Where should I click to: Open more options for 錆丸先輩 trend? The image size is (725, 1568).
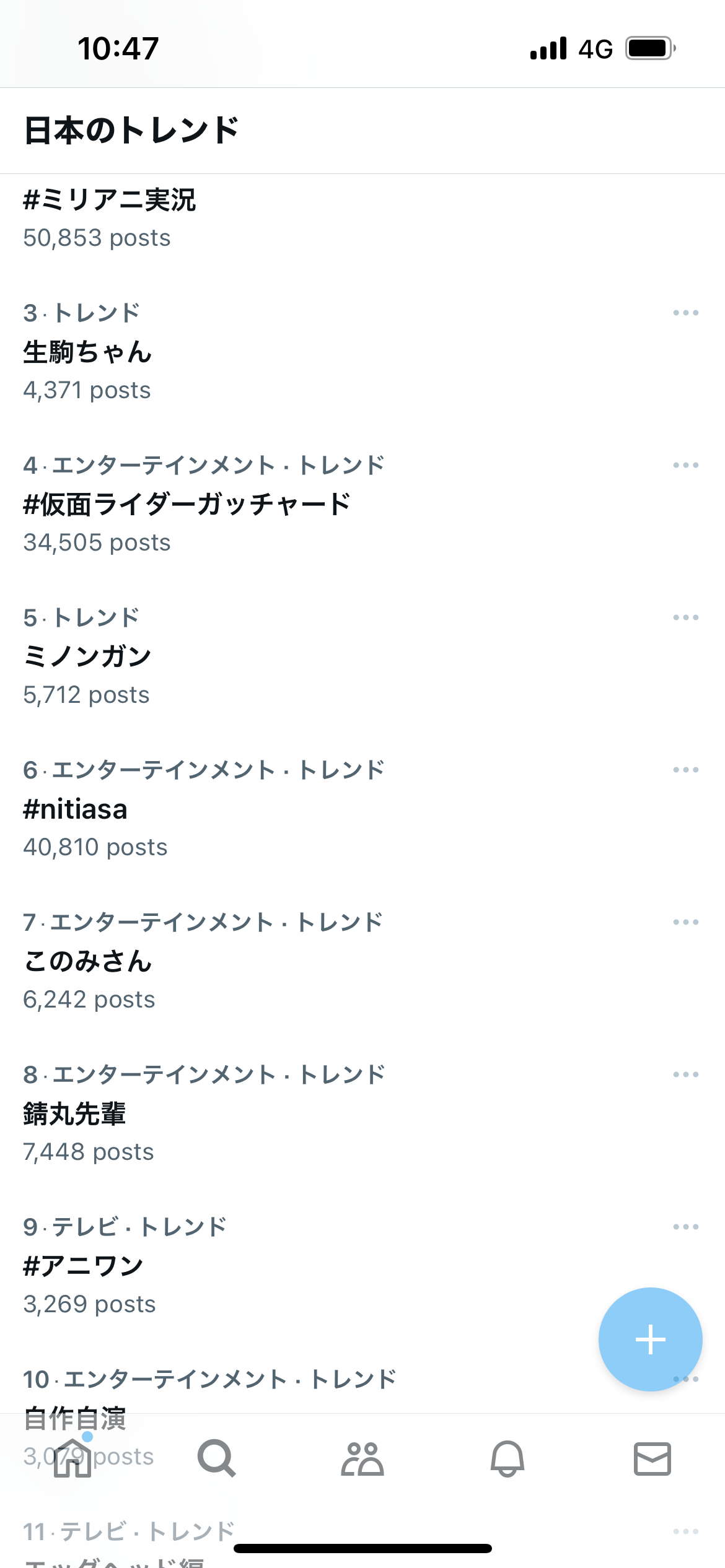[685, 1074]
